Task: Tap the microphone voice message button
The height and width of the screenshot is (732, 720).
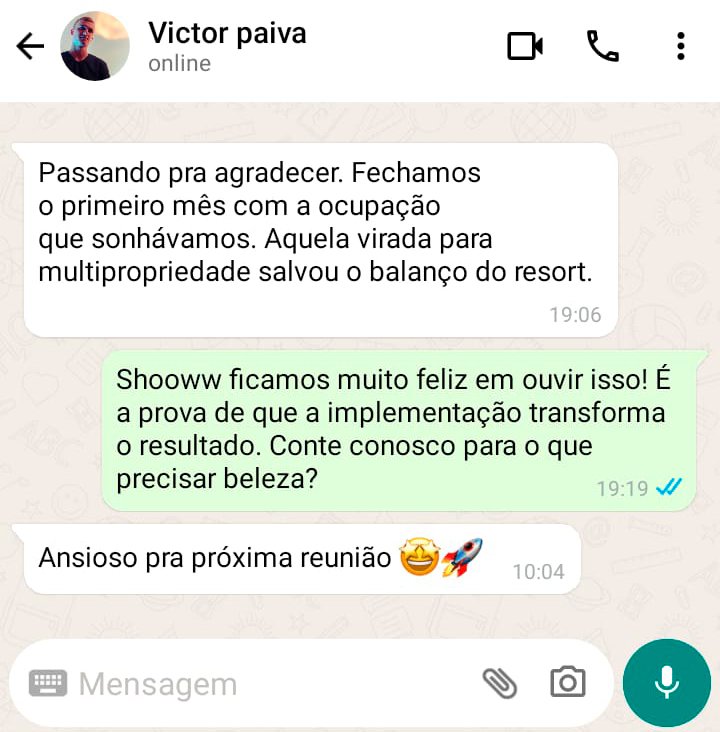Action: tap(666, 683)
